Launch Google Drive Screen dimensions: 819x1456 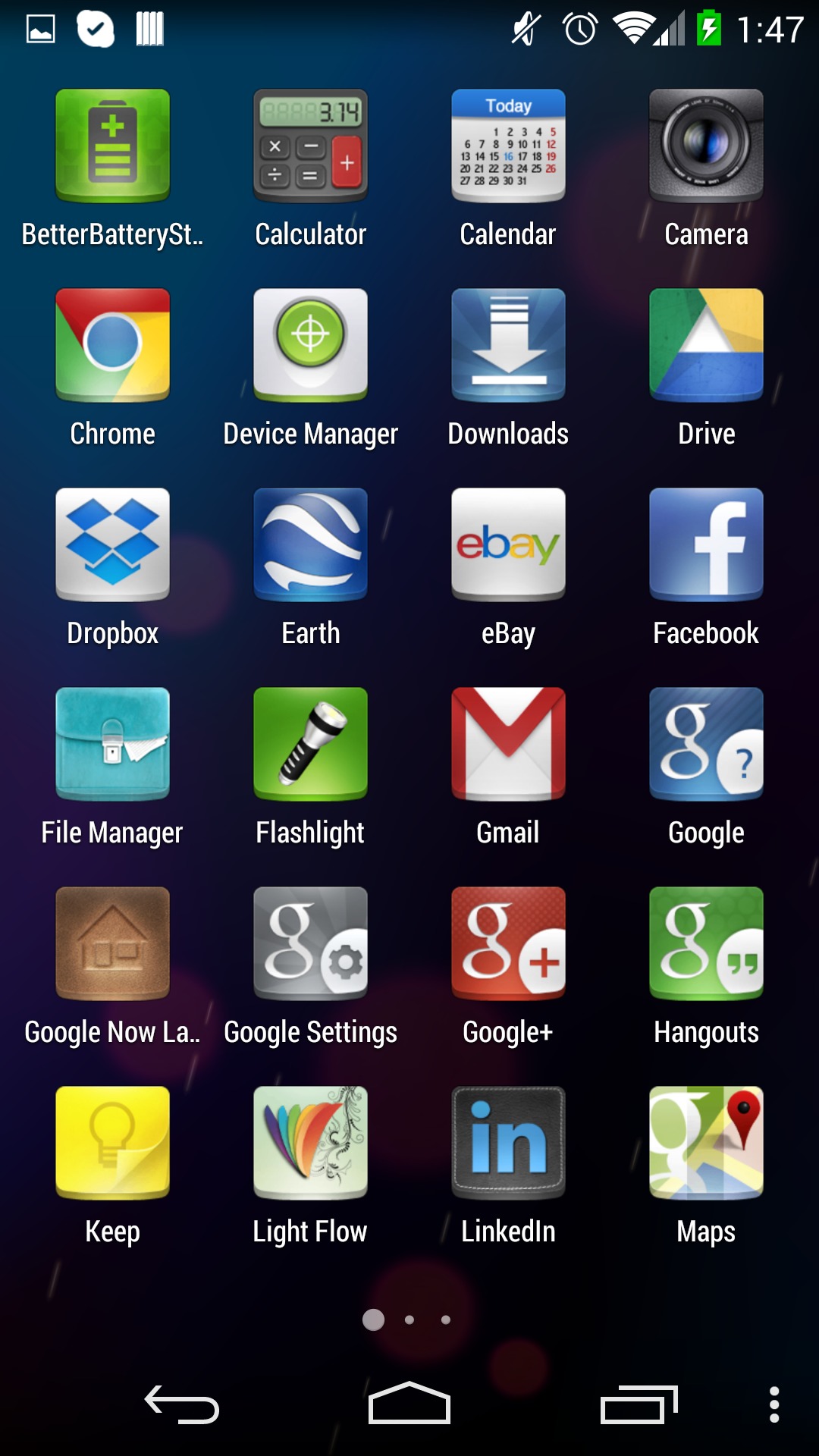pos(706,345)
